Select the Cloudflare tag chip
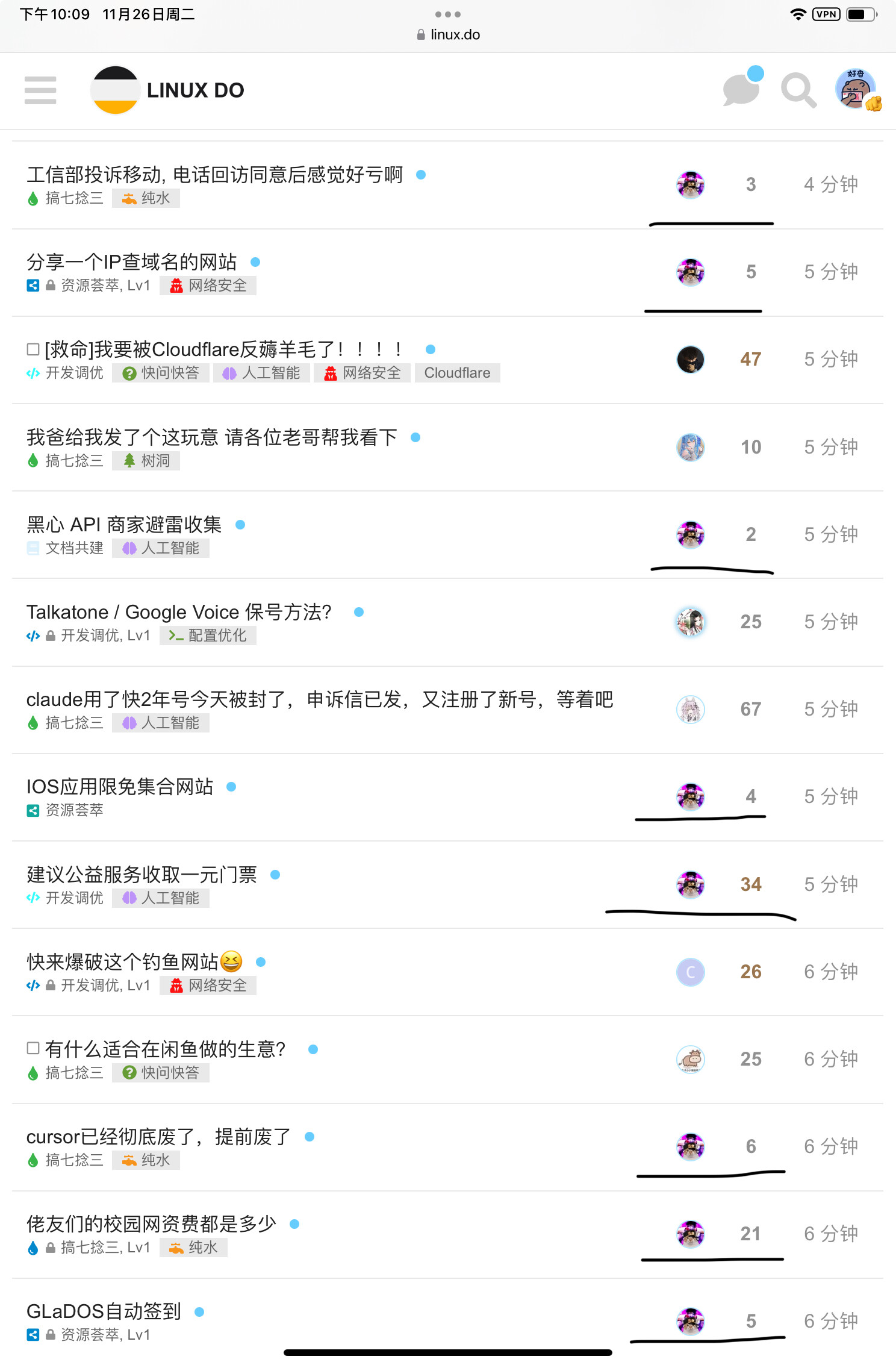Viewport: 896px width, 1365px height. click(x=457, y=373)
